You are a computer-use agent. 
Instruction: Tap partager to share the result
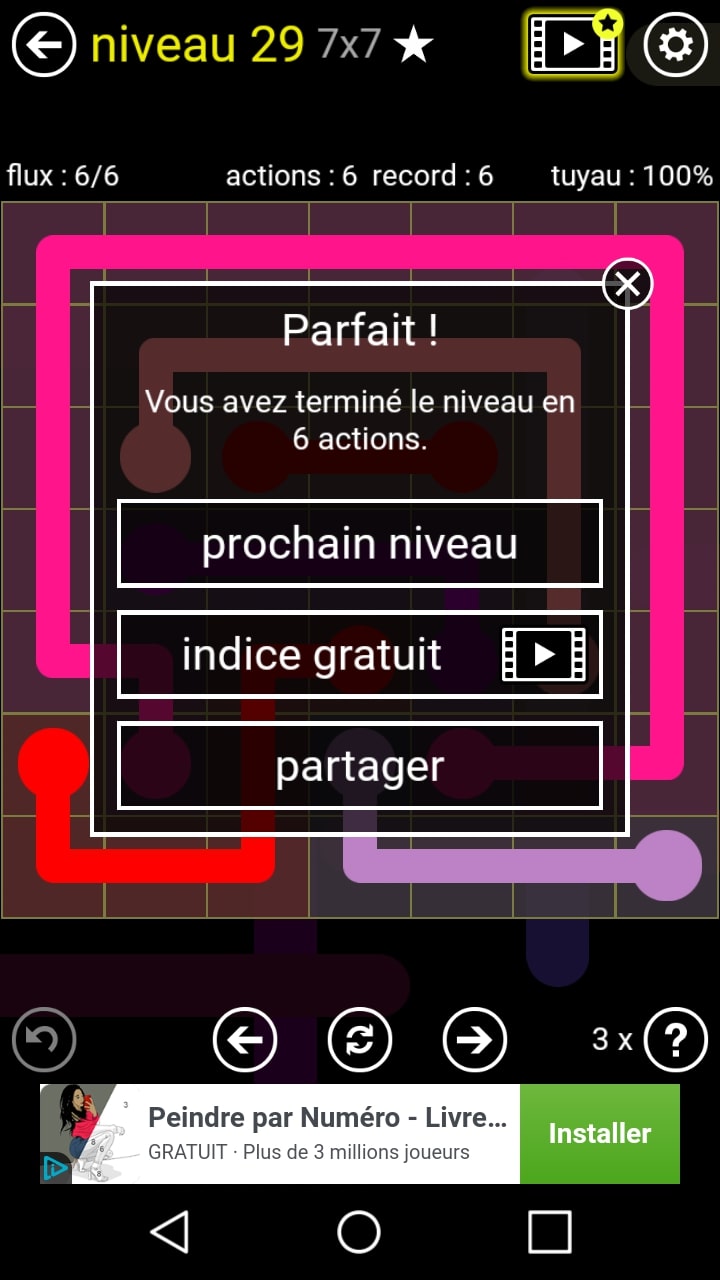pos(360,766)
